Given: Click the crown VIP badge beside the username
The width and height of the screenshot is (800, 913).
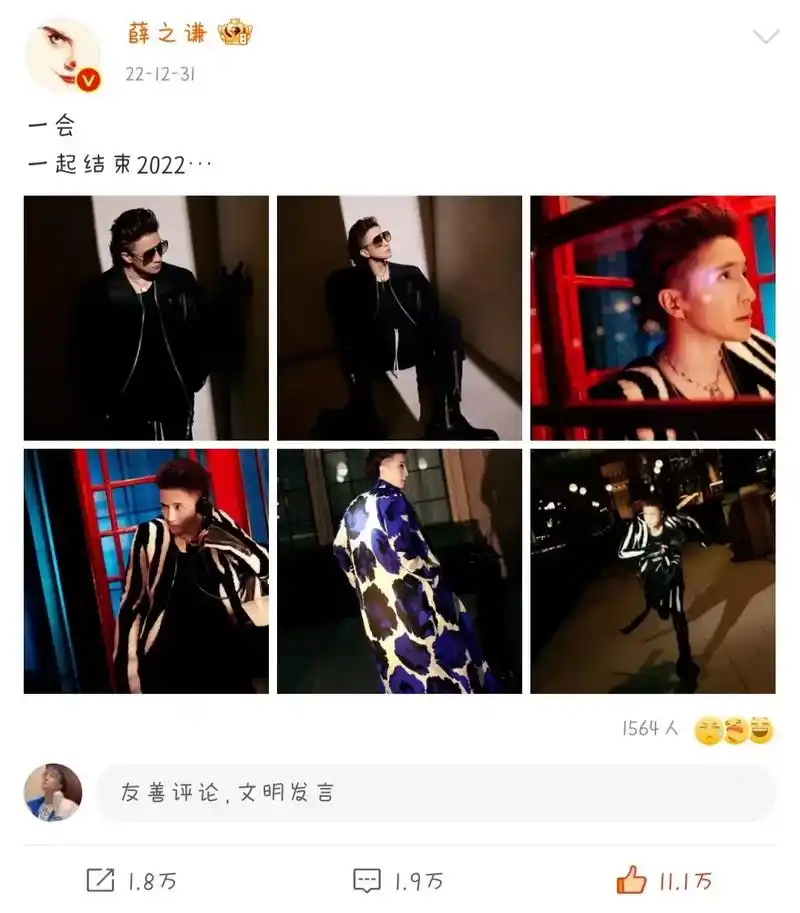Looking at the screenshot, I should pos(236,30).
